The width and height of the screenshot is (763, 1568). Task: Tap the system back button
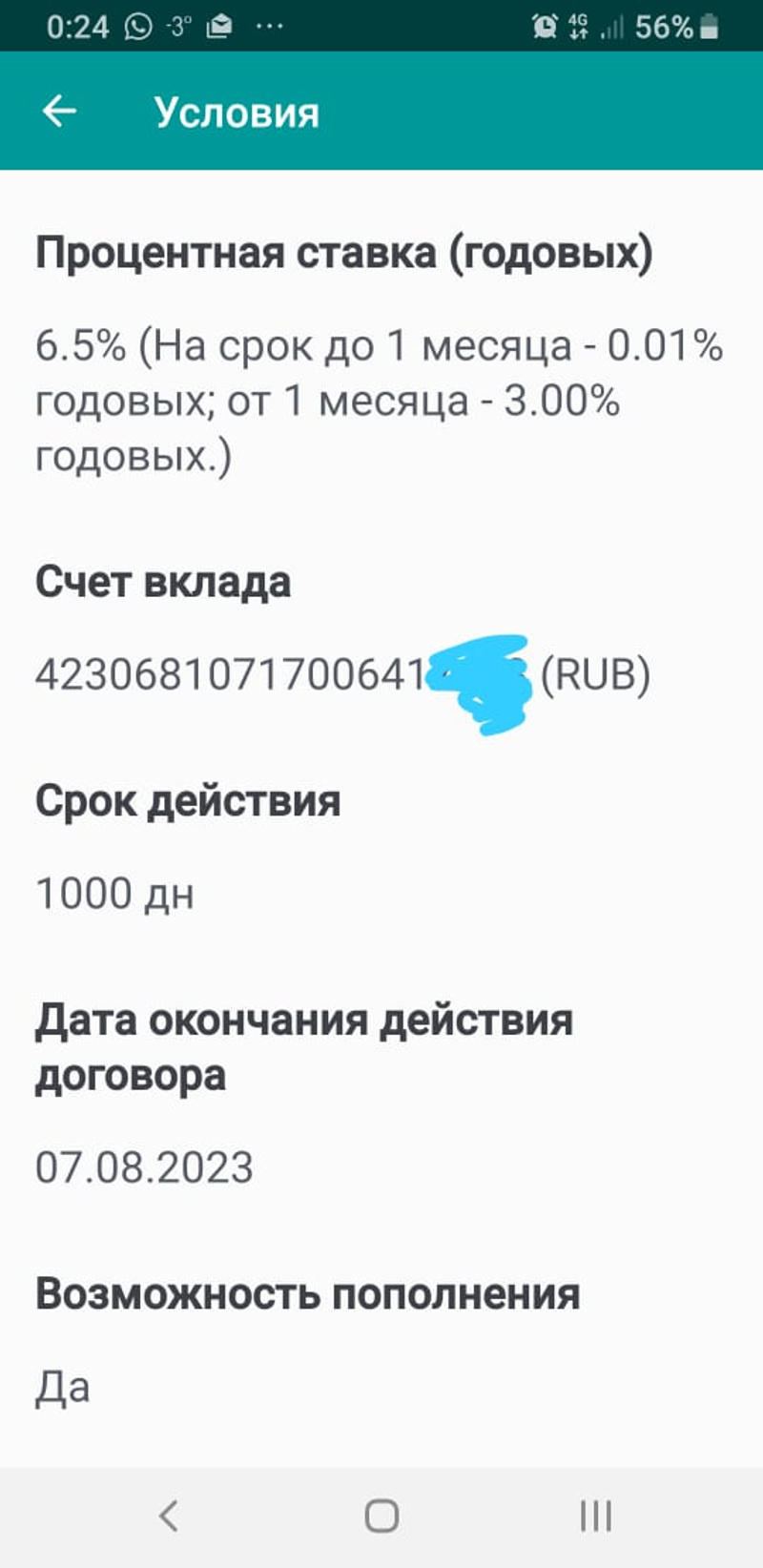(169, 1516)
